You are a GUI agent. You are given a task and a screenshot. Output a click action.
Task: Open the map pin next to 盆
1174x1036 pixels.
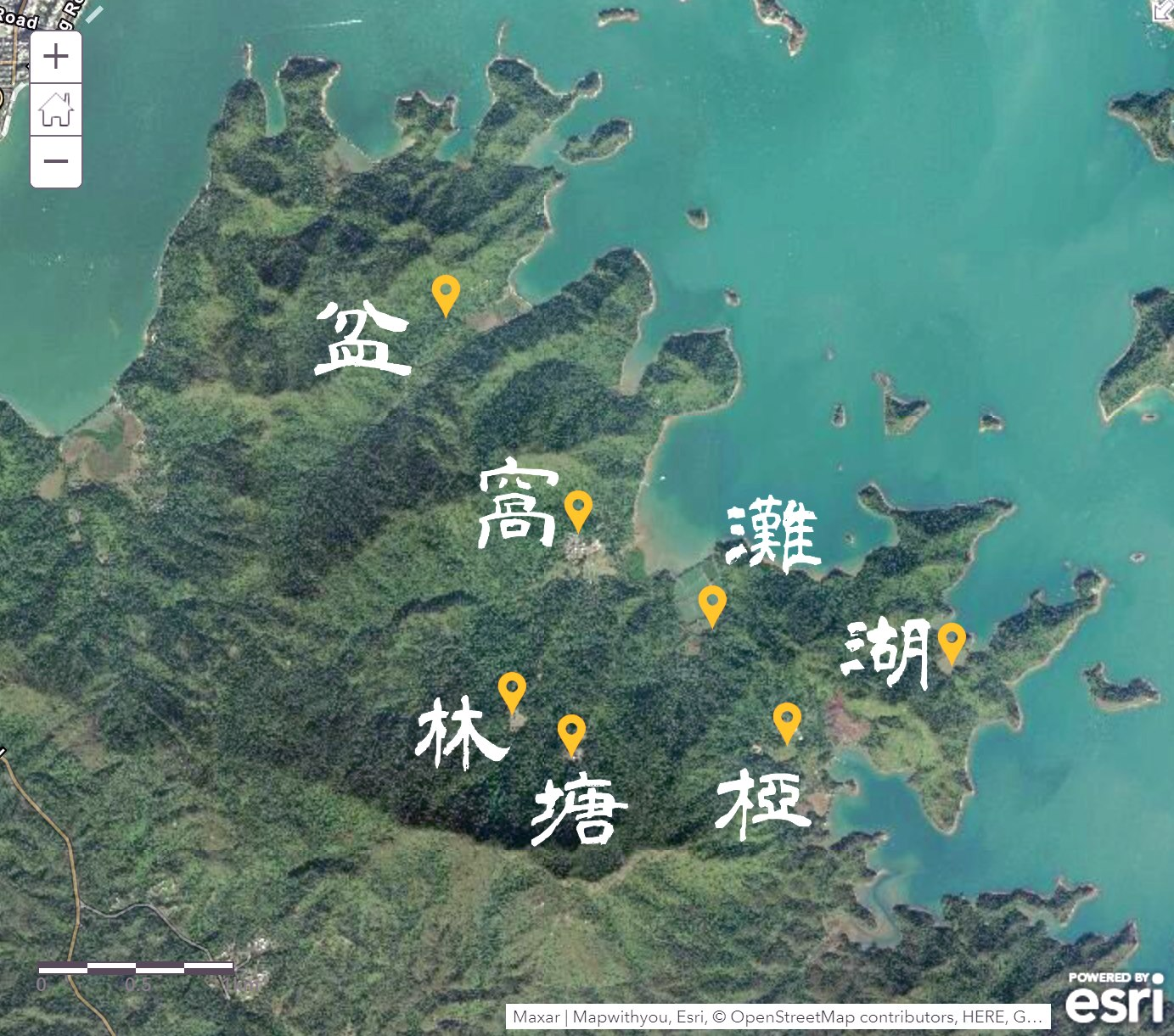coord(446,291)
